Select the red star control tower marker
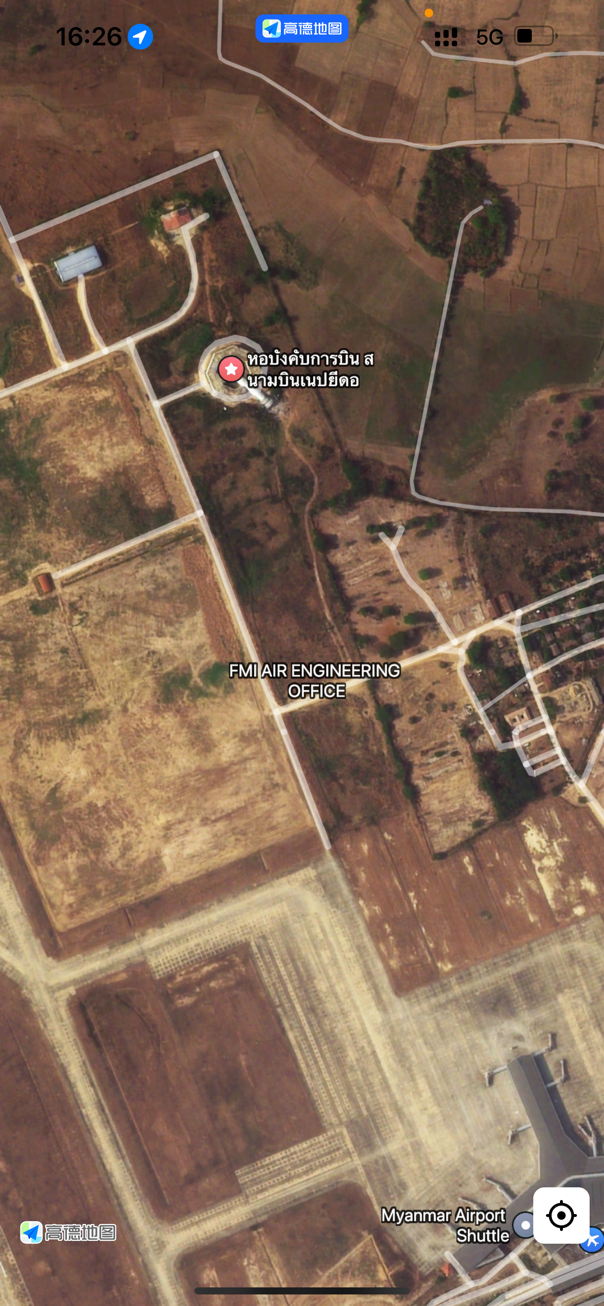The width and height of the screenshot is (604, 1306). pyautogui.click(x=231, y=370)
